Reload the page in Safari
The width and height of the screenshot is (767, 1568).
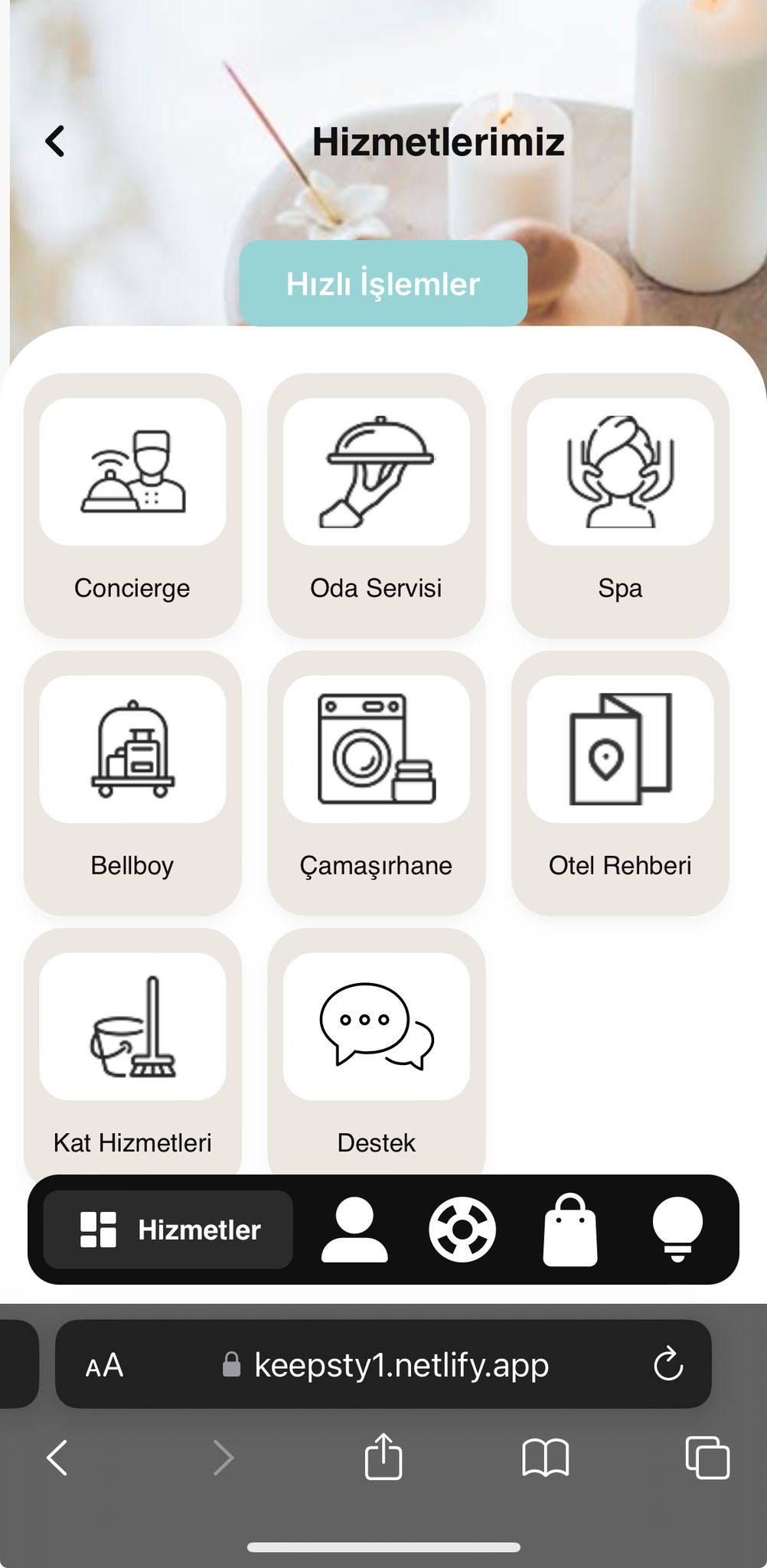[x=668, y=1364]
